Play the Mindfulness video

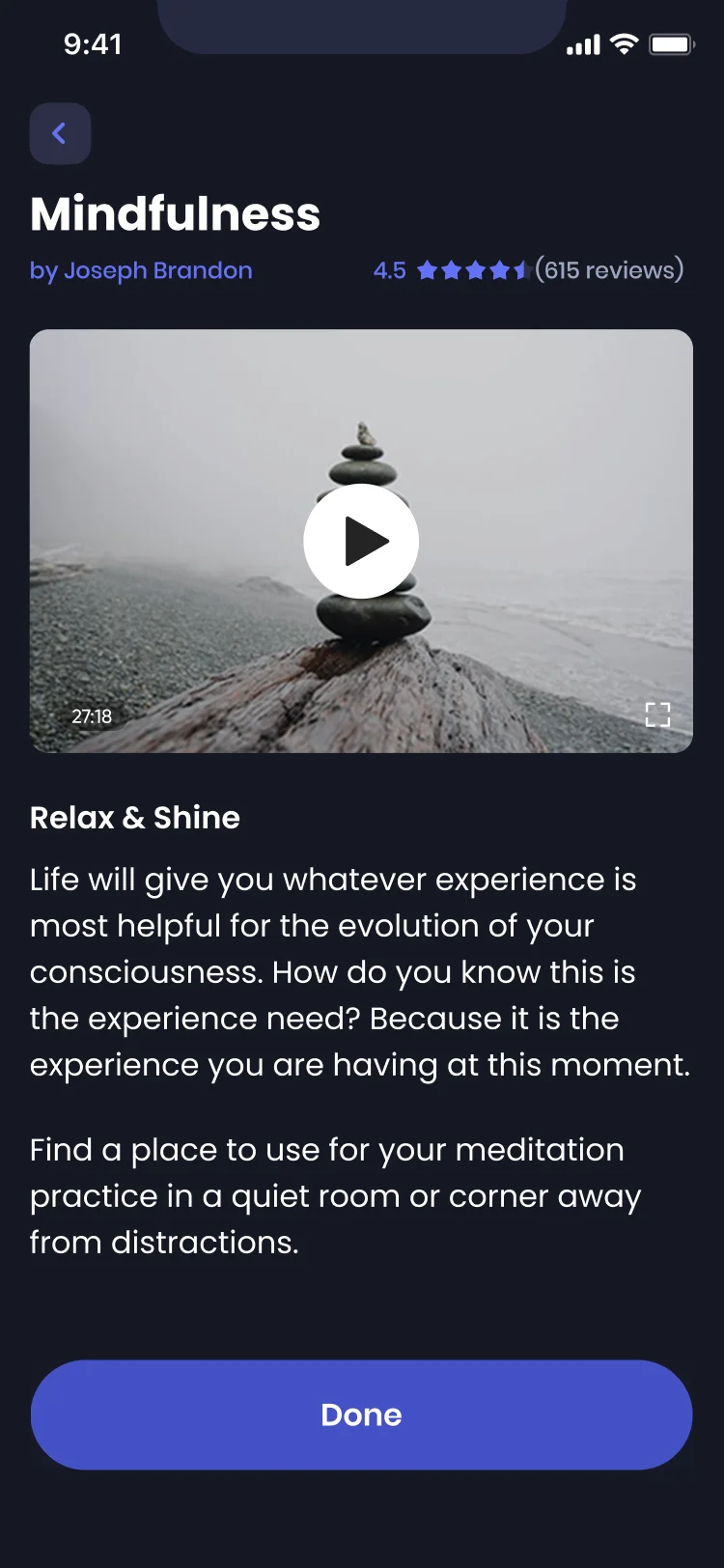361,542
